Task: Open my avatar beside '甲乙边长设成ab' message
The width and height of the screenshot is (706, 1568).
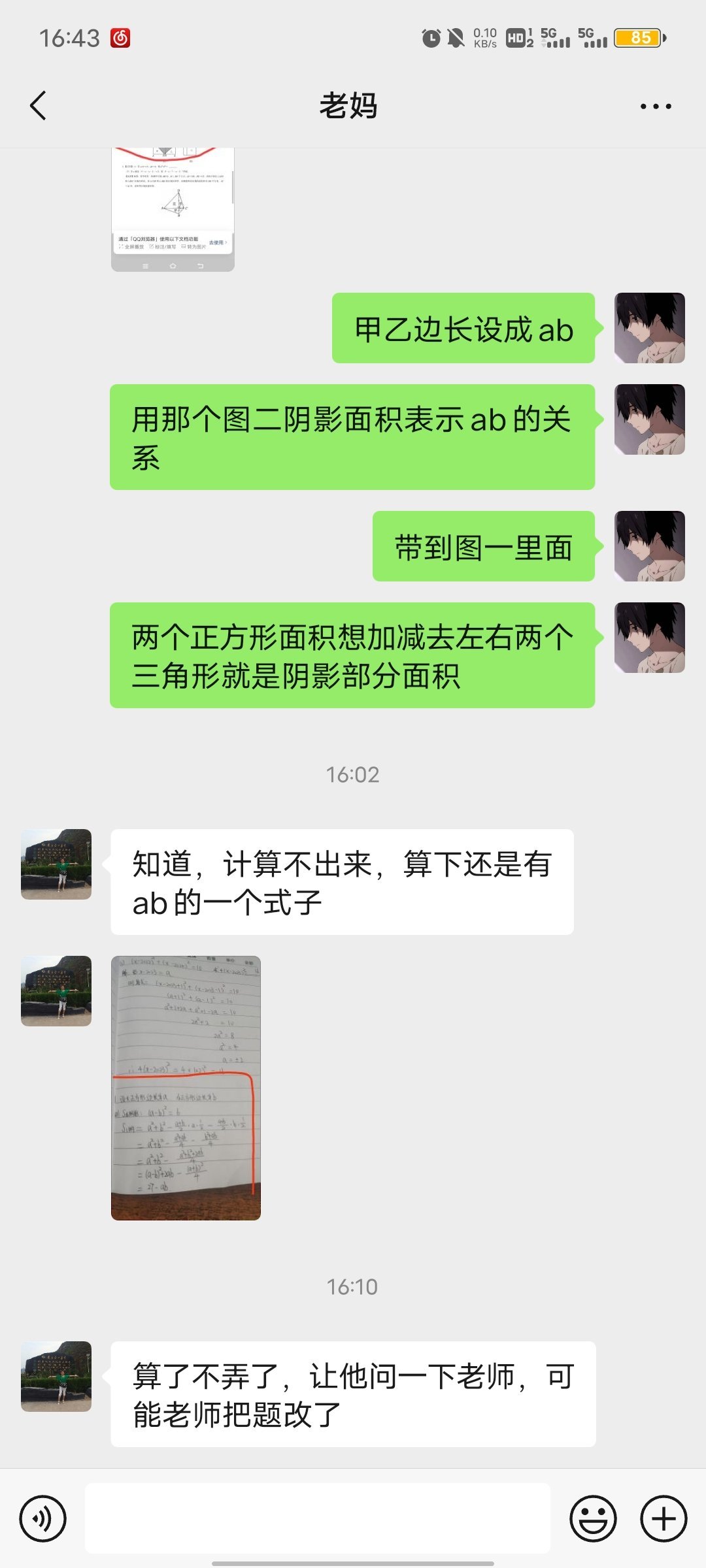Action: pyautogui.click(x=649, y=328)
